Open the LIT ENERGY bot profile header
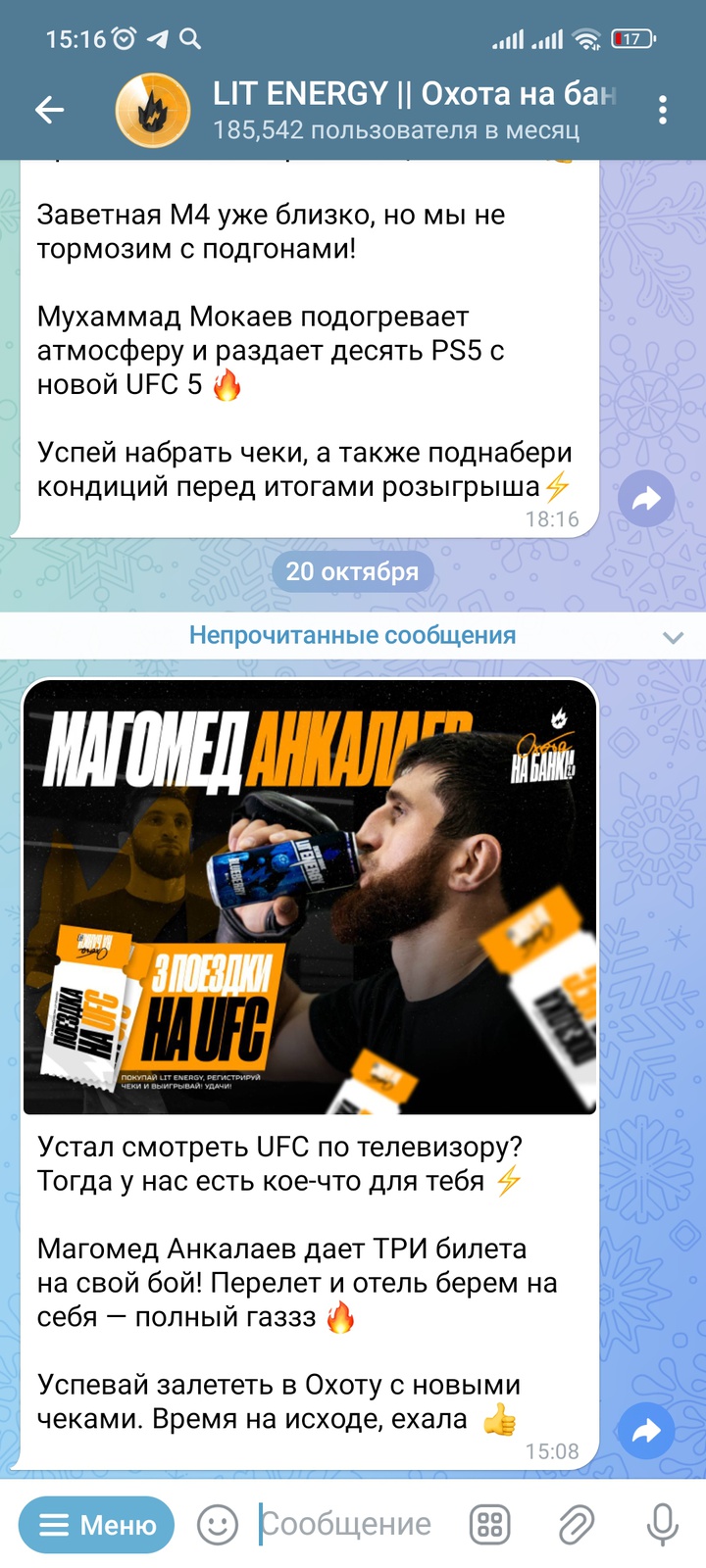This screenshot has width=706, height=1568. (392, 110)
